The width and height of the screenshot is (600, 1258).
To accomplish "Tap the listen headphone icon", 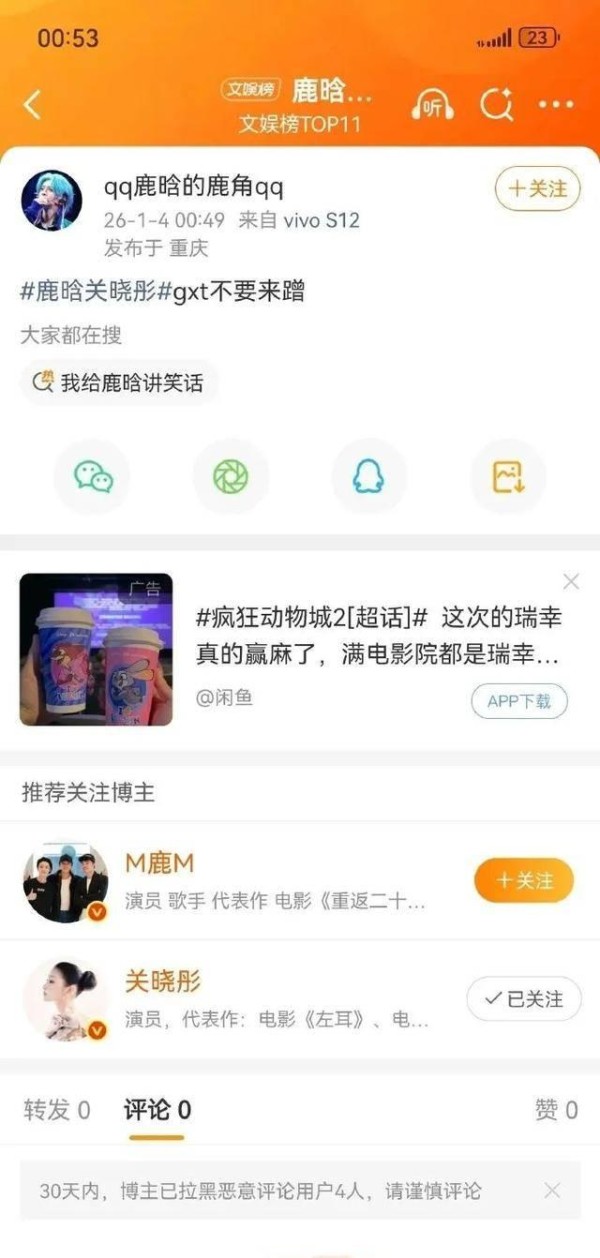I will click(433, 106).
